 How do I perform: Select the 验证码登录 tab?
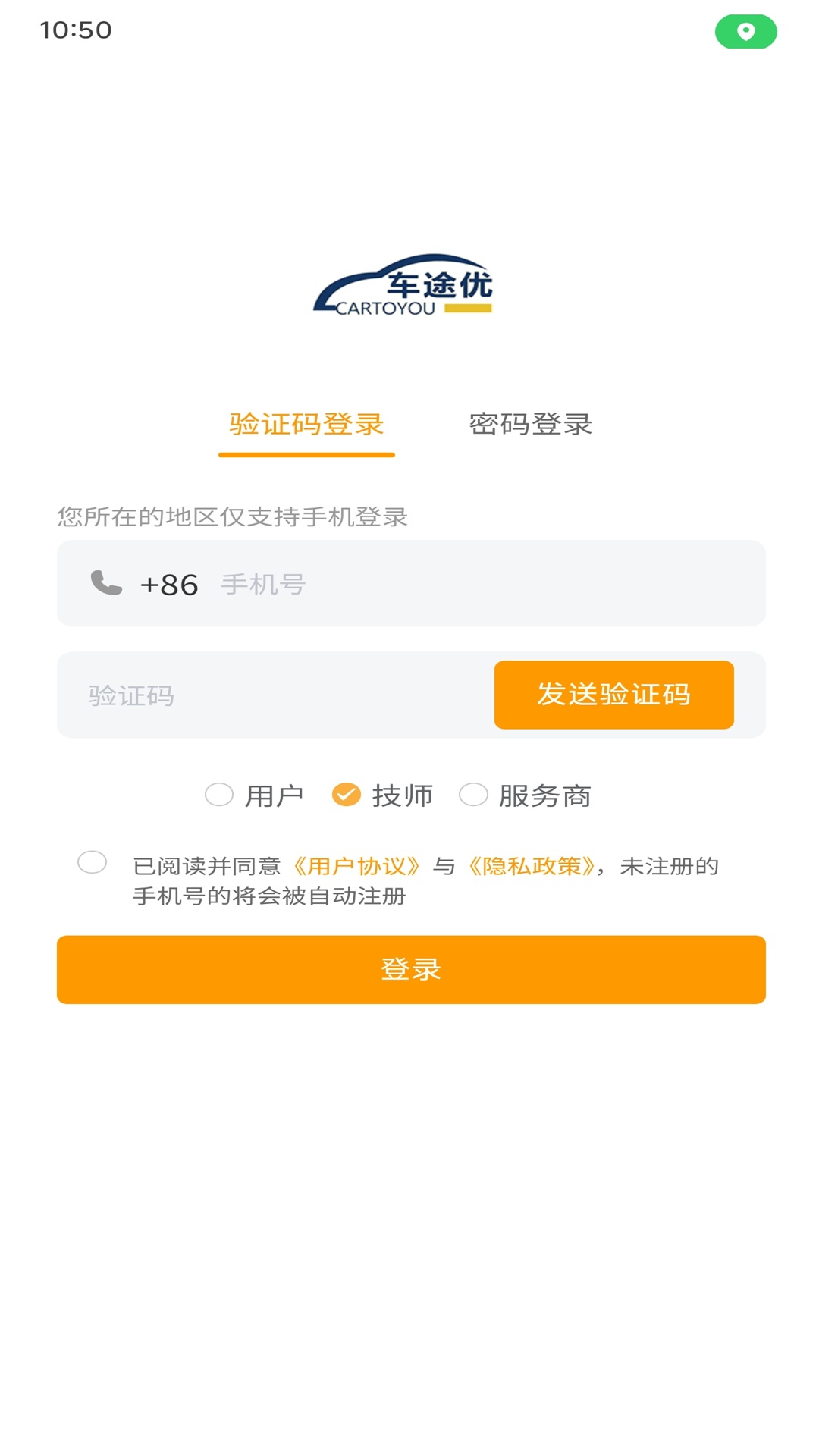coord(306,425)
